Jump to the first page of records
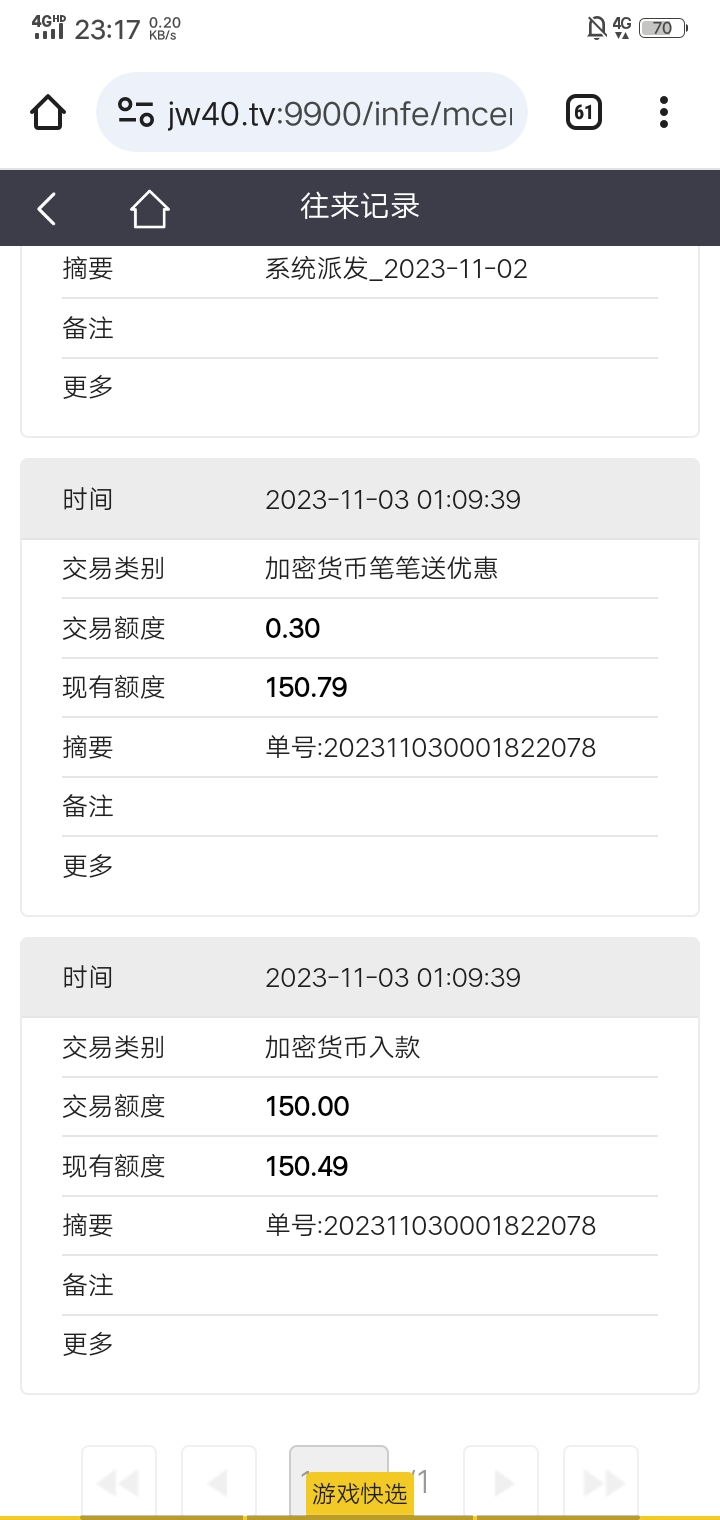The height and width of the screenshot is (1520, 720). pyautogui.click(x=119, y=1482)
